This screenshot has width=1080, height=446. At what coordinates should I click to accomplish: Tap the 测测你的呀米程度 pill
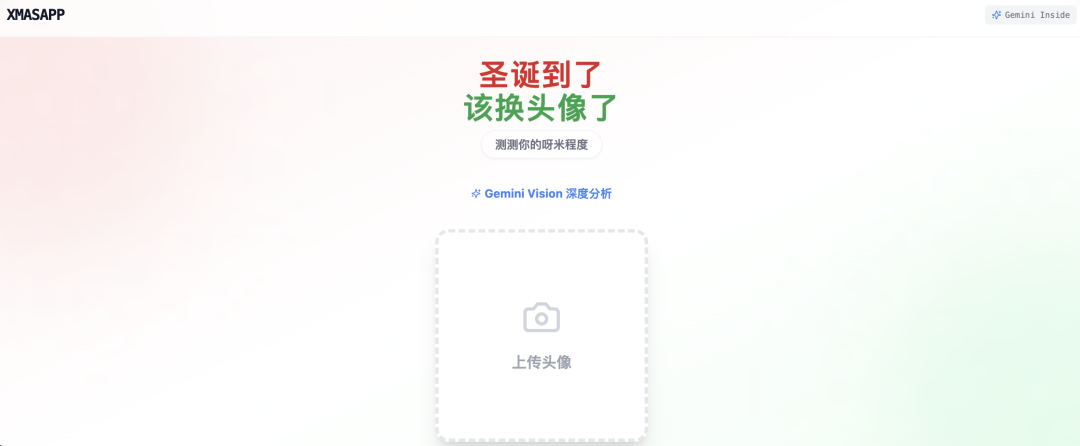tap(541, 144)
